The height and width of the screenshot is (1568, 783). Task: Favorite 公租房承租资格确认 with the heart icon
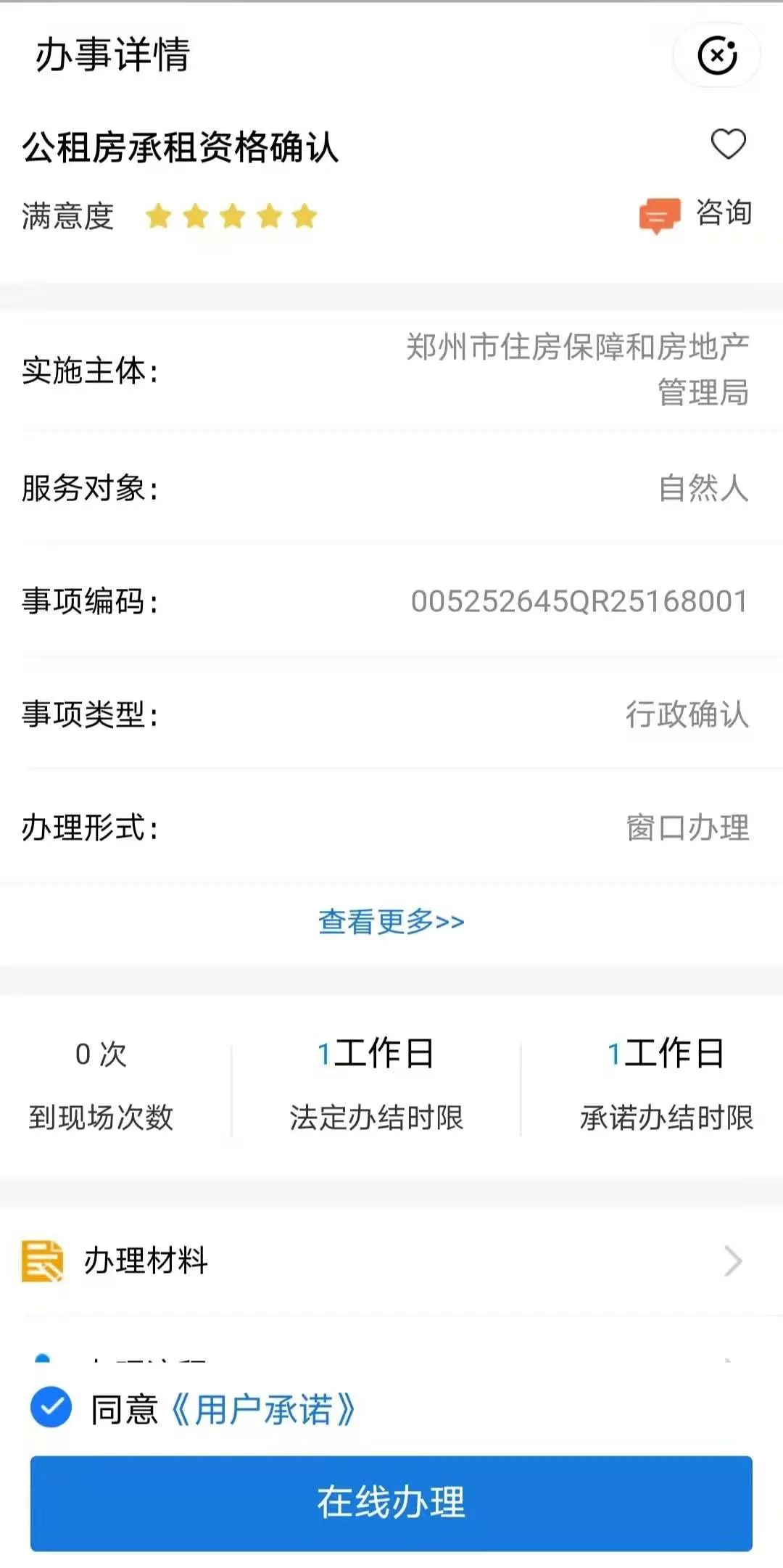click(728, 144)
